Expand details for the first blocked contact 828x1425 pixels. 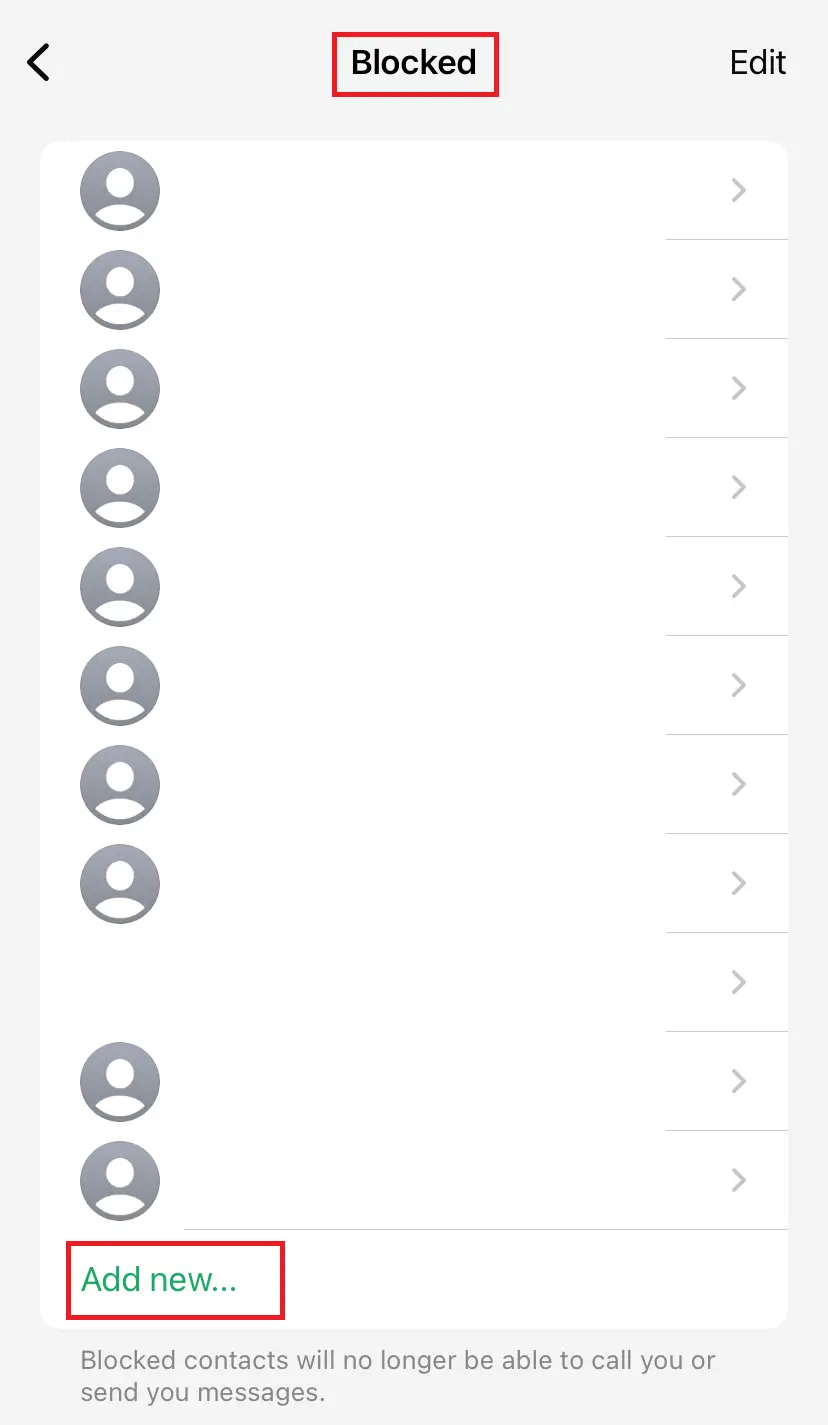pos(738,190)
